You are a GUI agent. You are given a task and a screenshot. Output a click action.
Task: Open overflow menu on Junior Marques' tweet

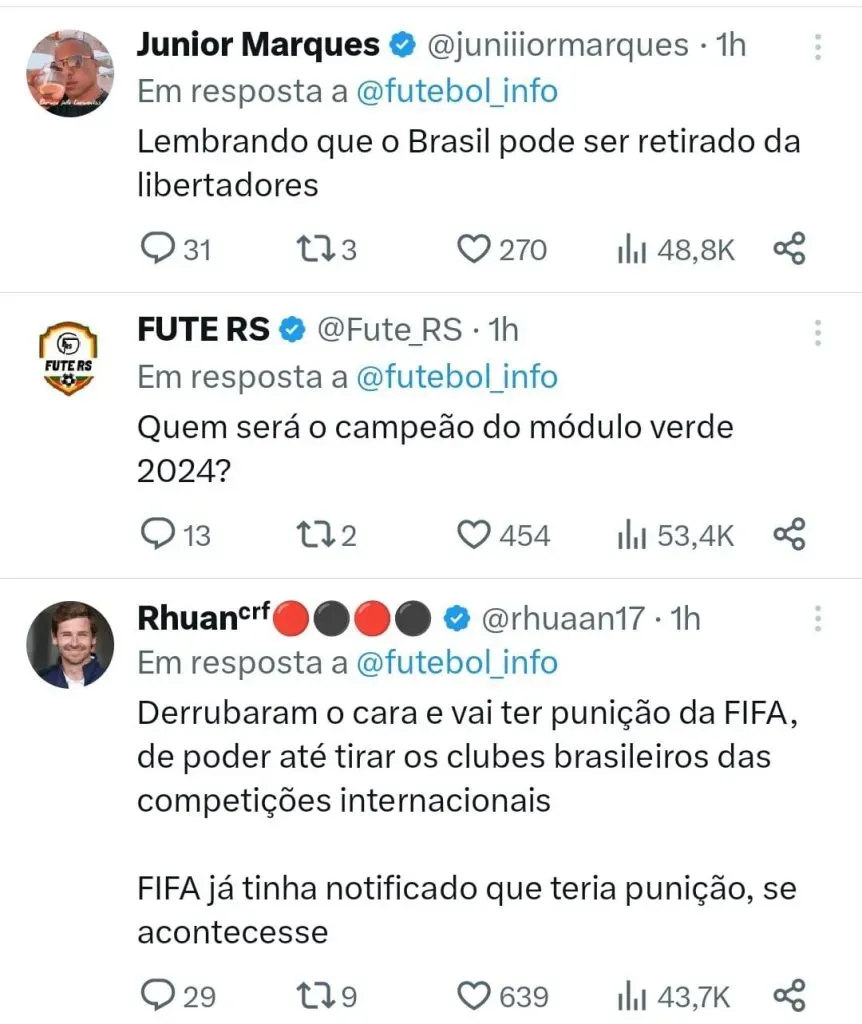tap(818, 47)
